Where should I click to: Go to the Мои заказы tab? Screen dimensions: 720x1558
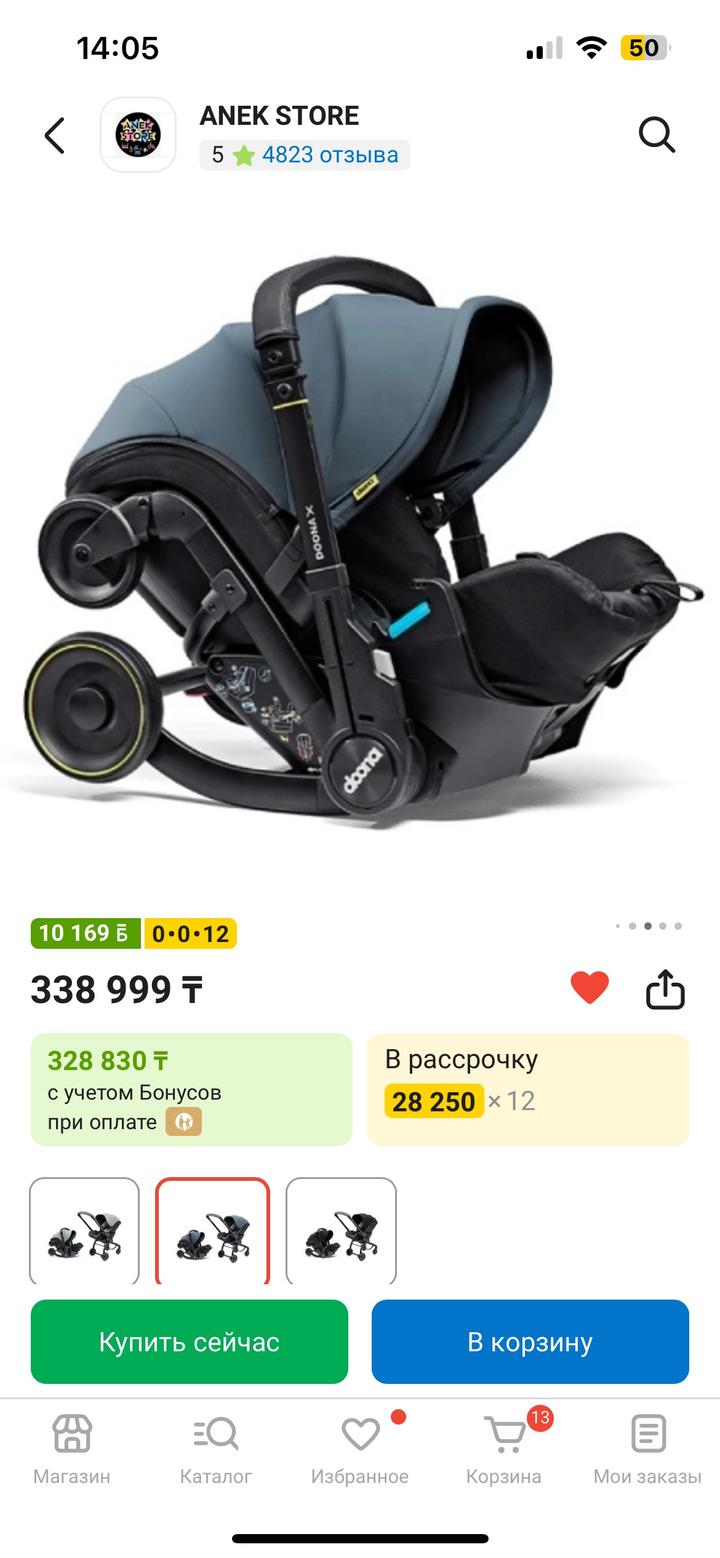point(648,1448)
